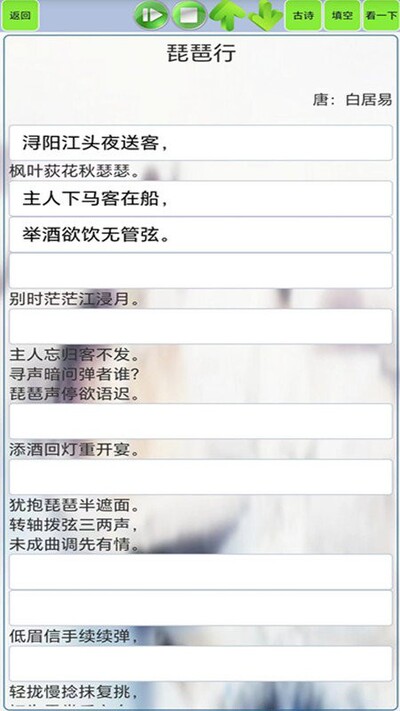Fill the blank just below 未成曲调先有情
This screenshot has width=400, height=711.
(x=200, y=572)
